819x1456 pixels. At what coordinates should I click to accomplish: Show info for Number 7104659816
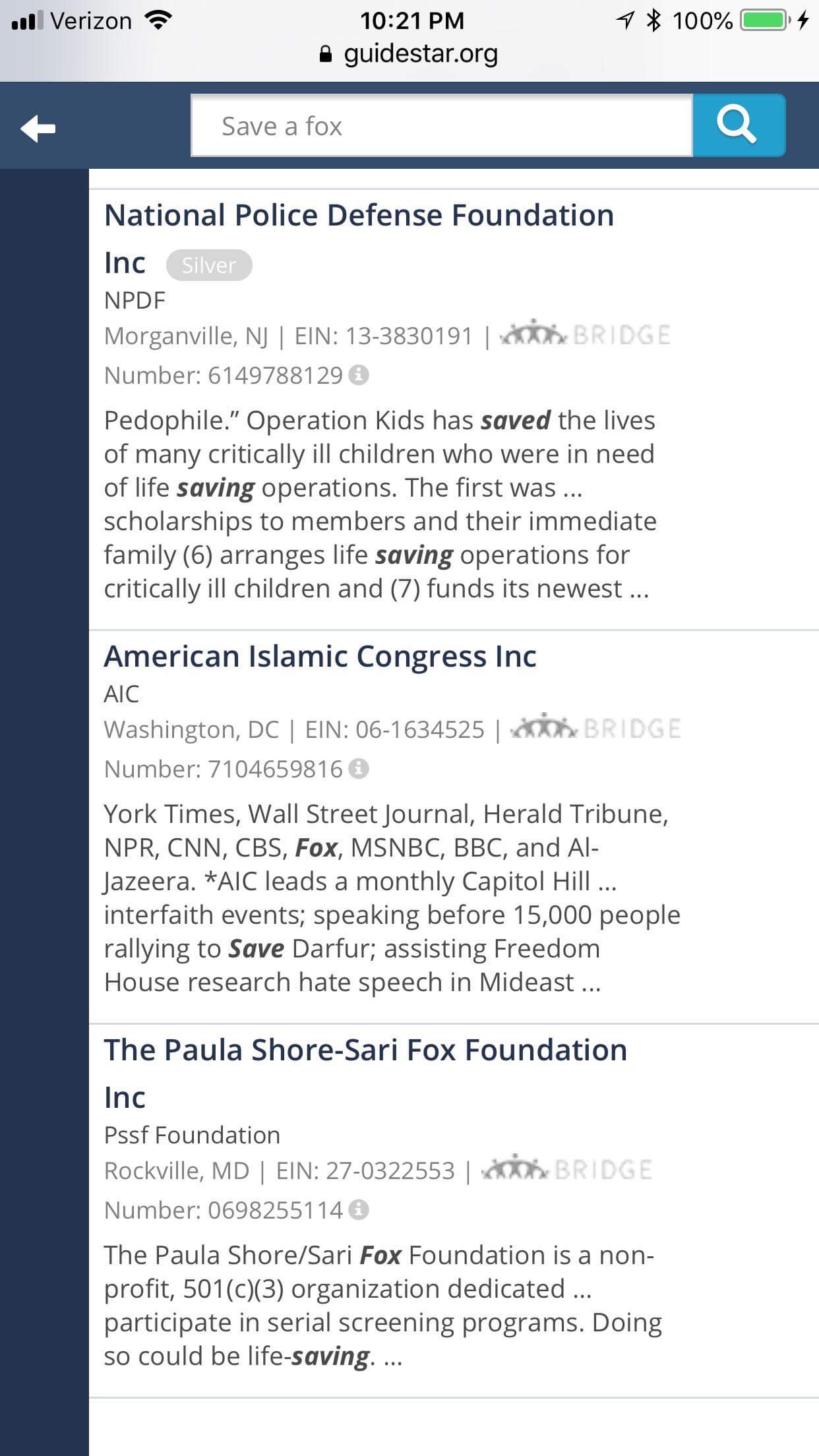click(359, 769)
